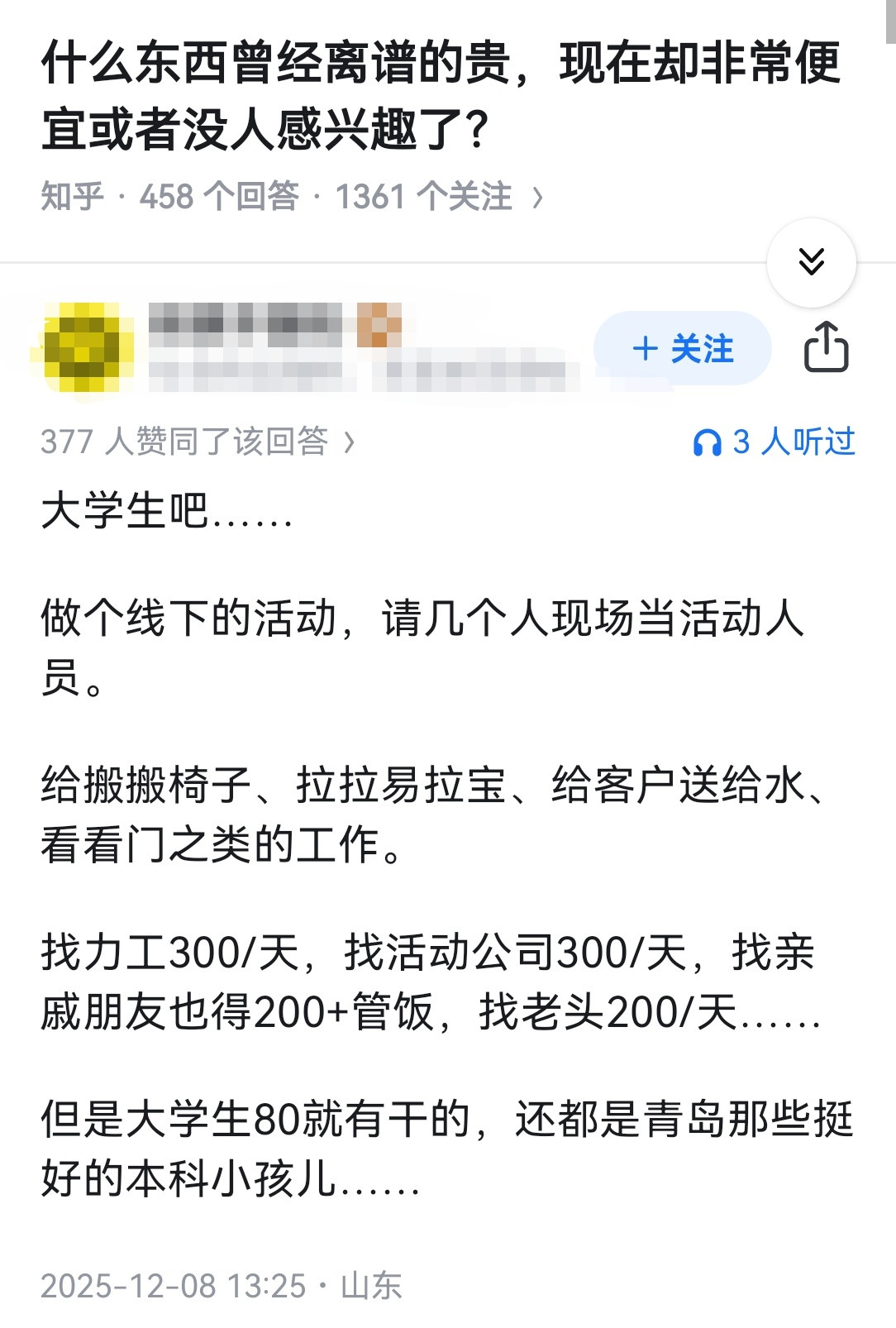896x1328 pixels.
Task: Tap the Zhihu source icon area
Action: tap(70, 194)
